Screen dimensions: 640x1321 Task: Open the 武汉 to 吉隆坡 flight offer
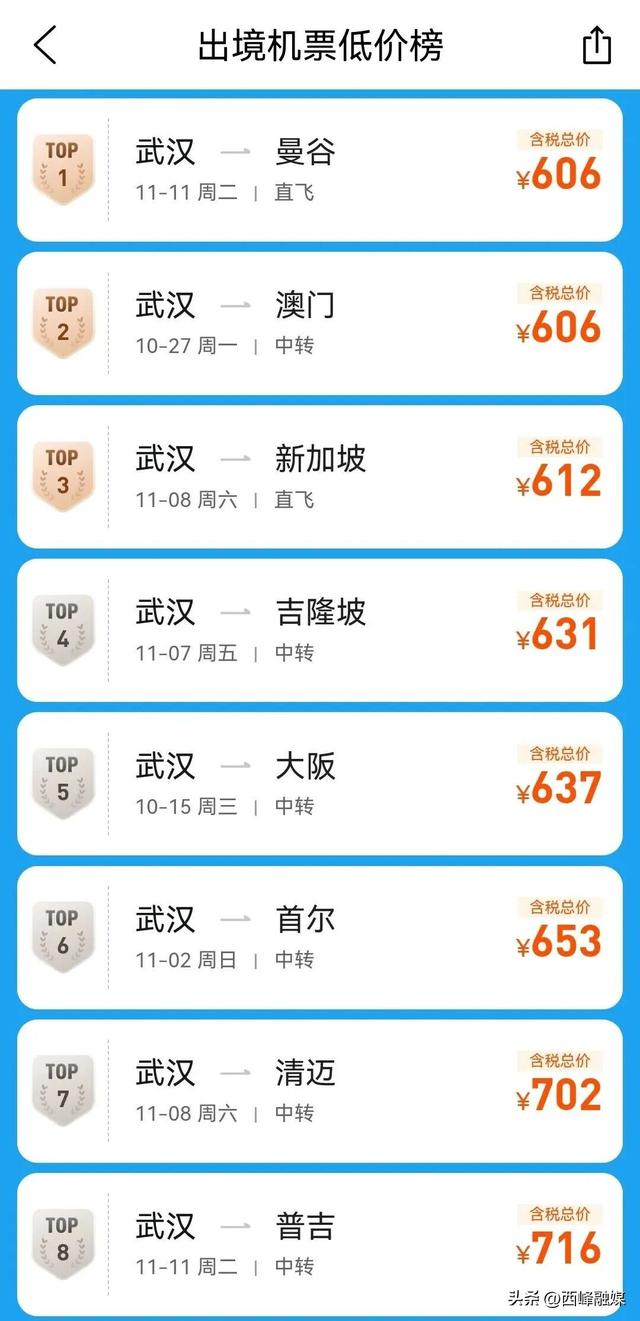coord(320,630)
